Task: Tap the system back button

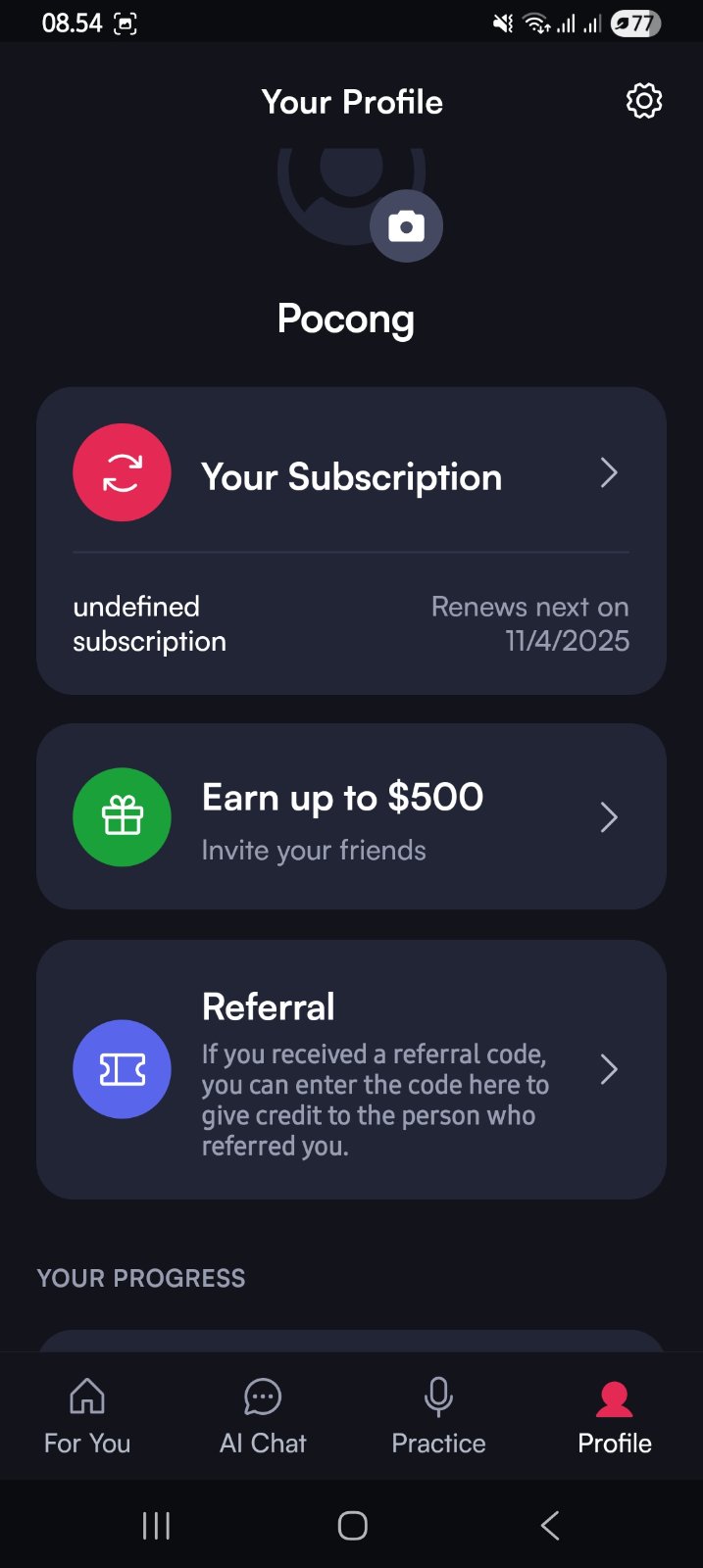Action: [x=550, y=1525]
